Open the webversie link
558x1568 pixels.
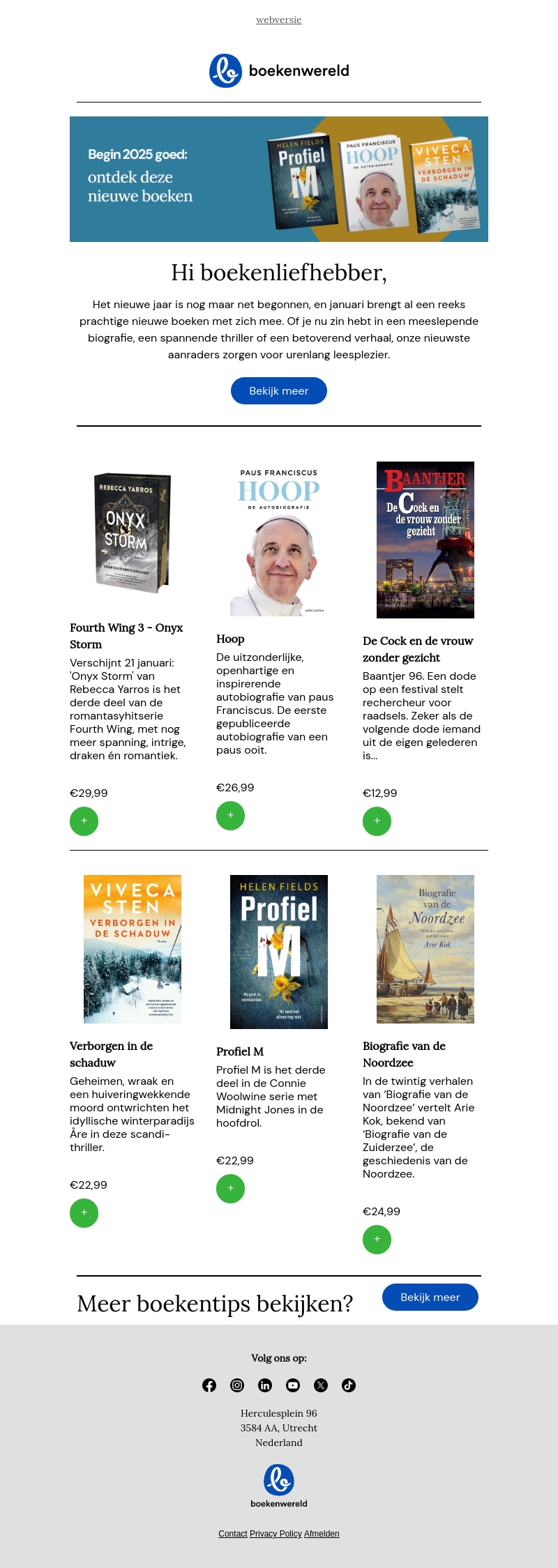tap(278, 20)
